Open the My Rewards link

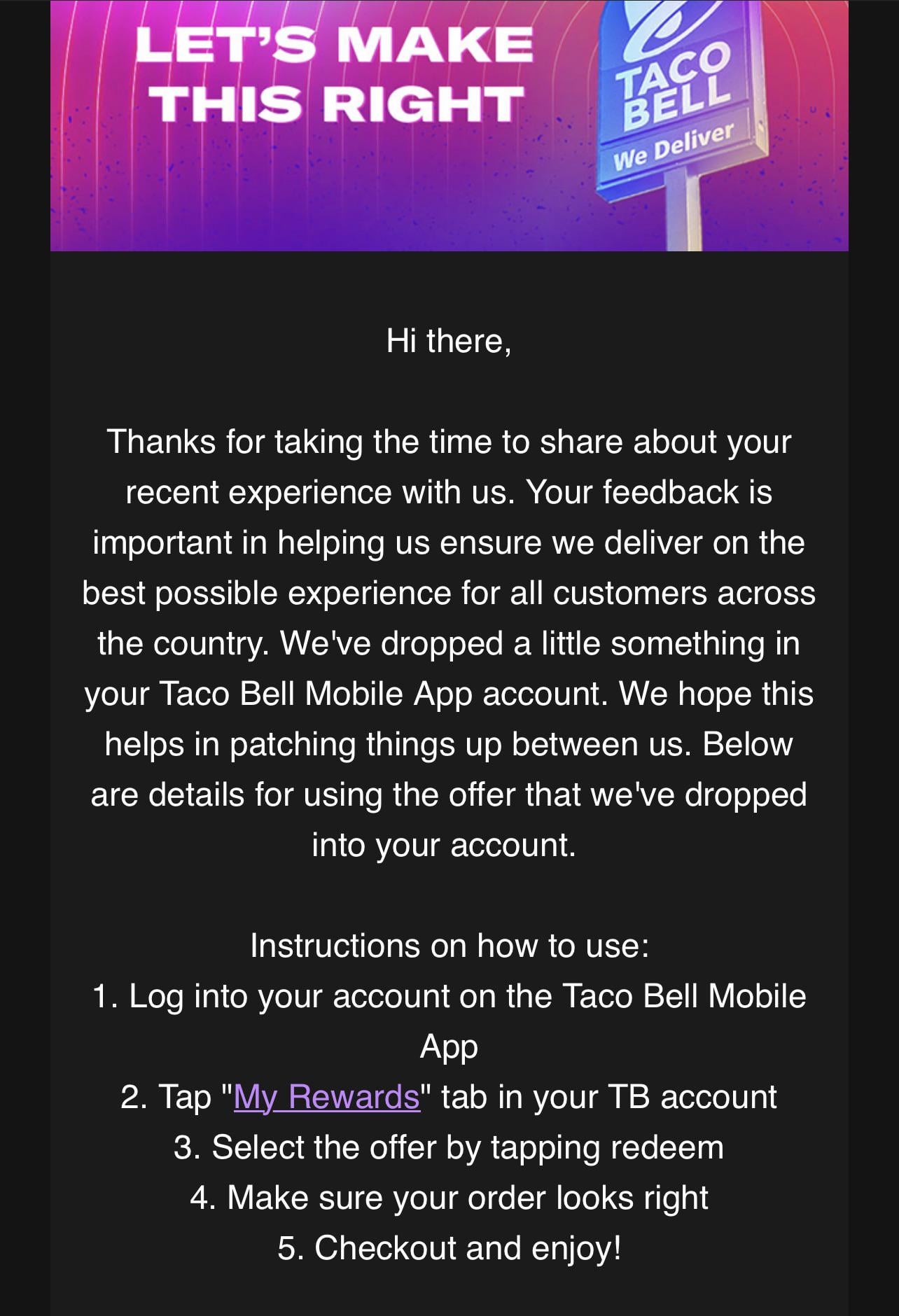326,1097
